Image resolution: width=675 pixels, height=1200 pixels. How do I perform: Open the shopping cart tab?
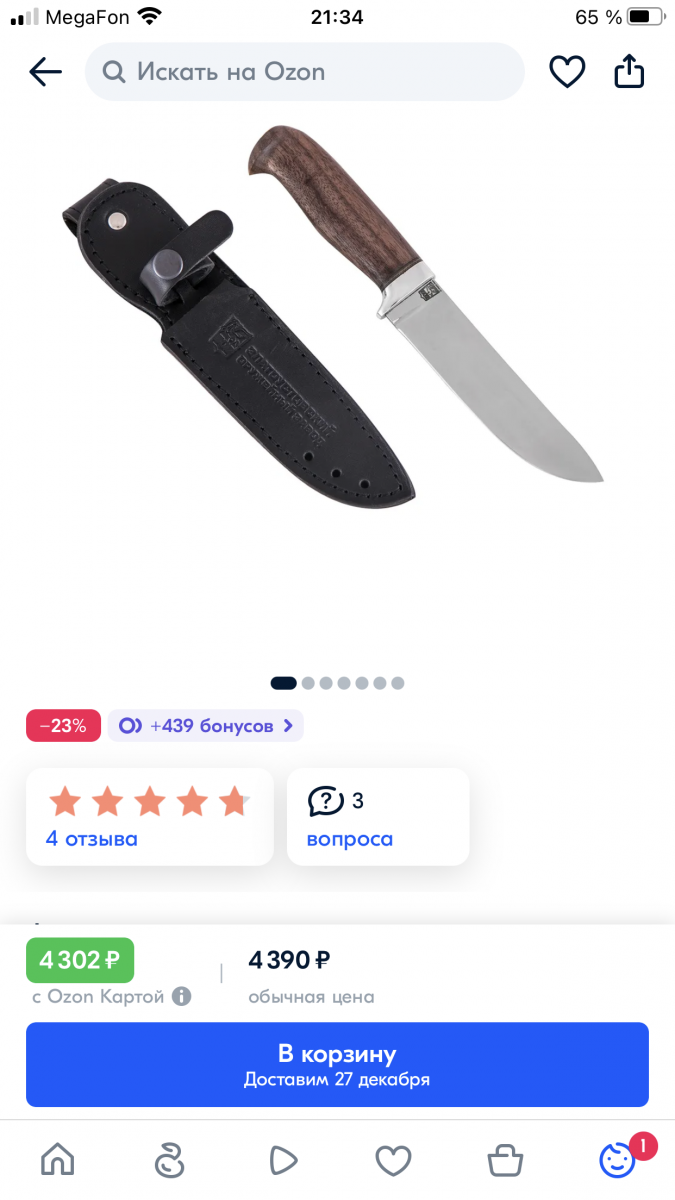(x=505, y=1160)
